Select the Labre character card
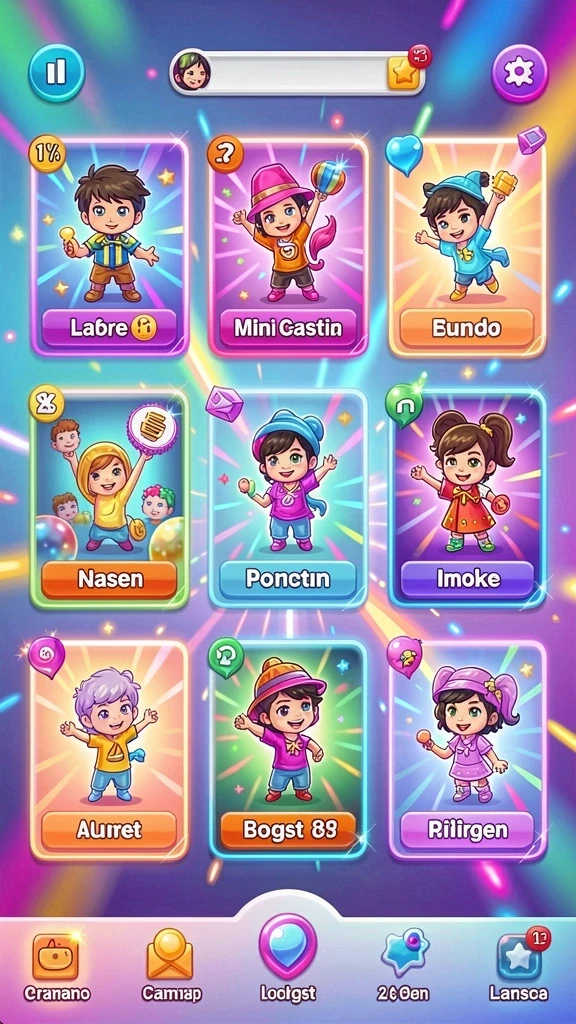The image size is (576, 1024). [109, 247]
